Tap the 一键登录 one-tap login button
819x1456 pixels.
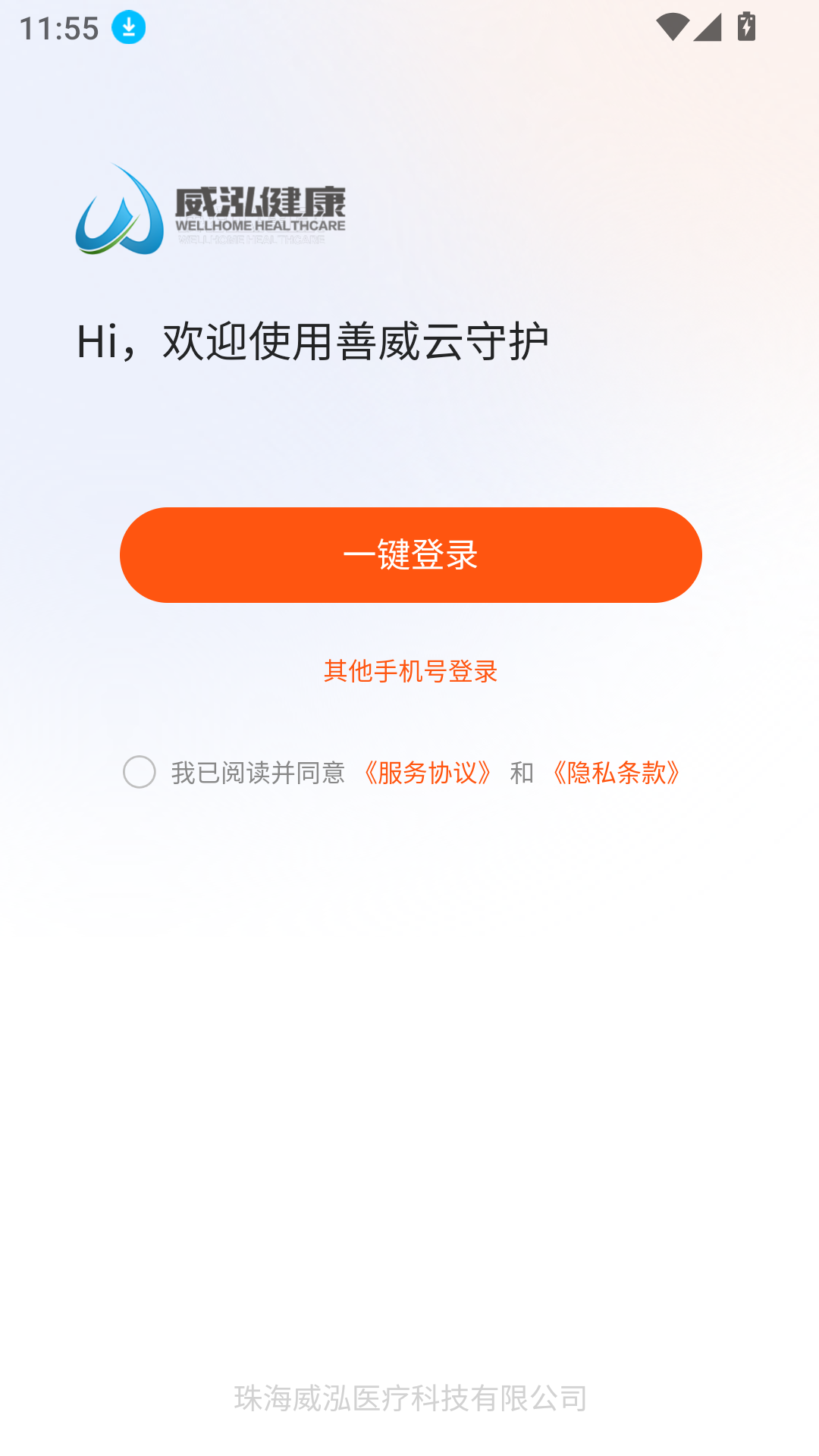tap(410, 554)
